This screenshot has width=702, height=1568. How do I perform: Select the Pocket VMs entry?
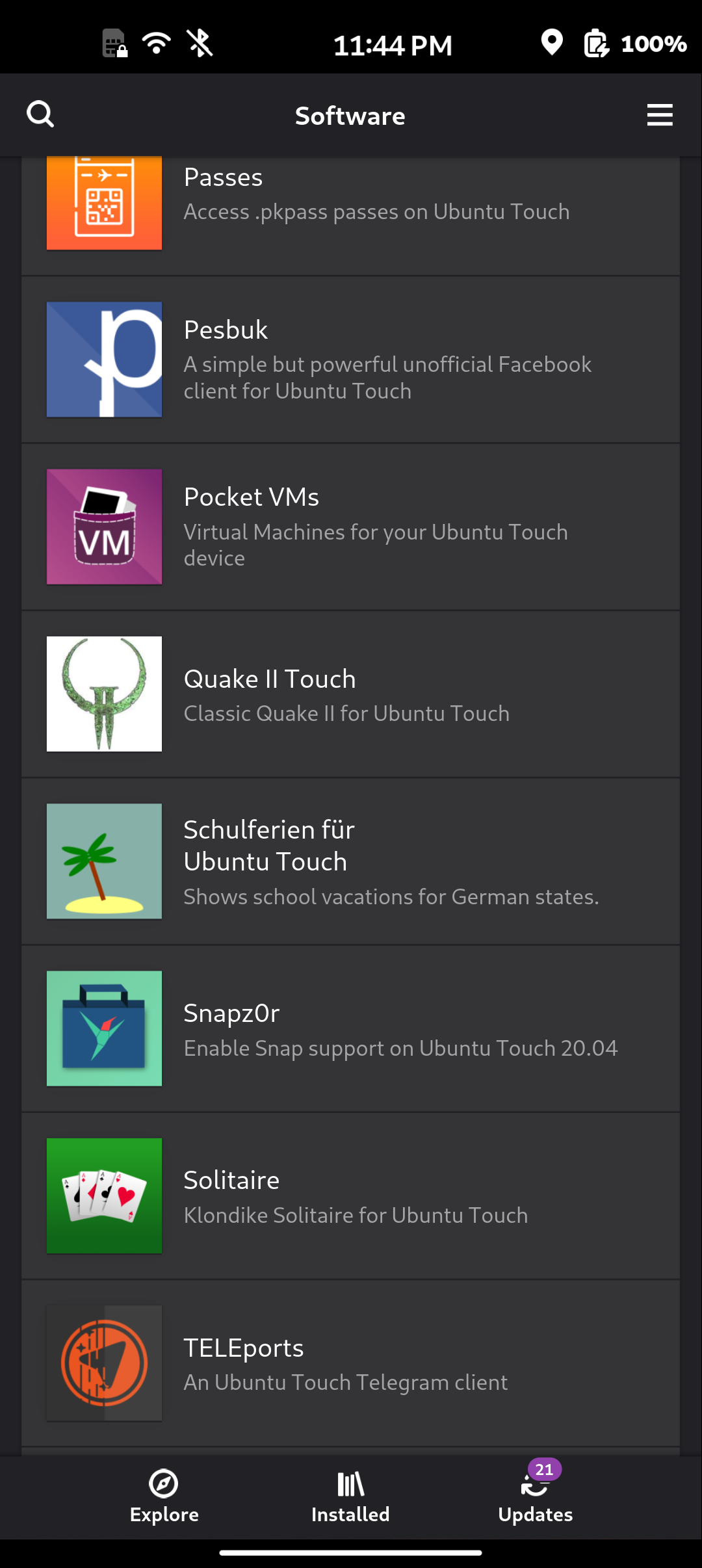350,527
